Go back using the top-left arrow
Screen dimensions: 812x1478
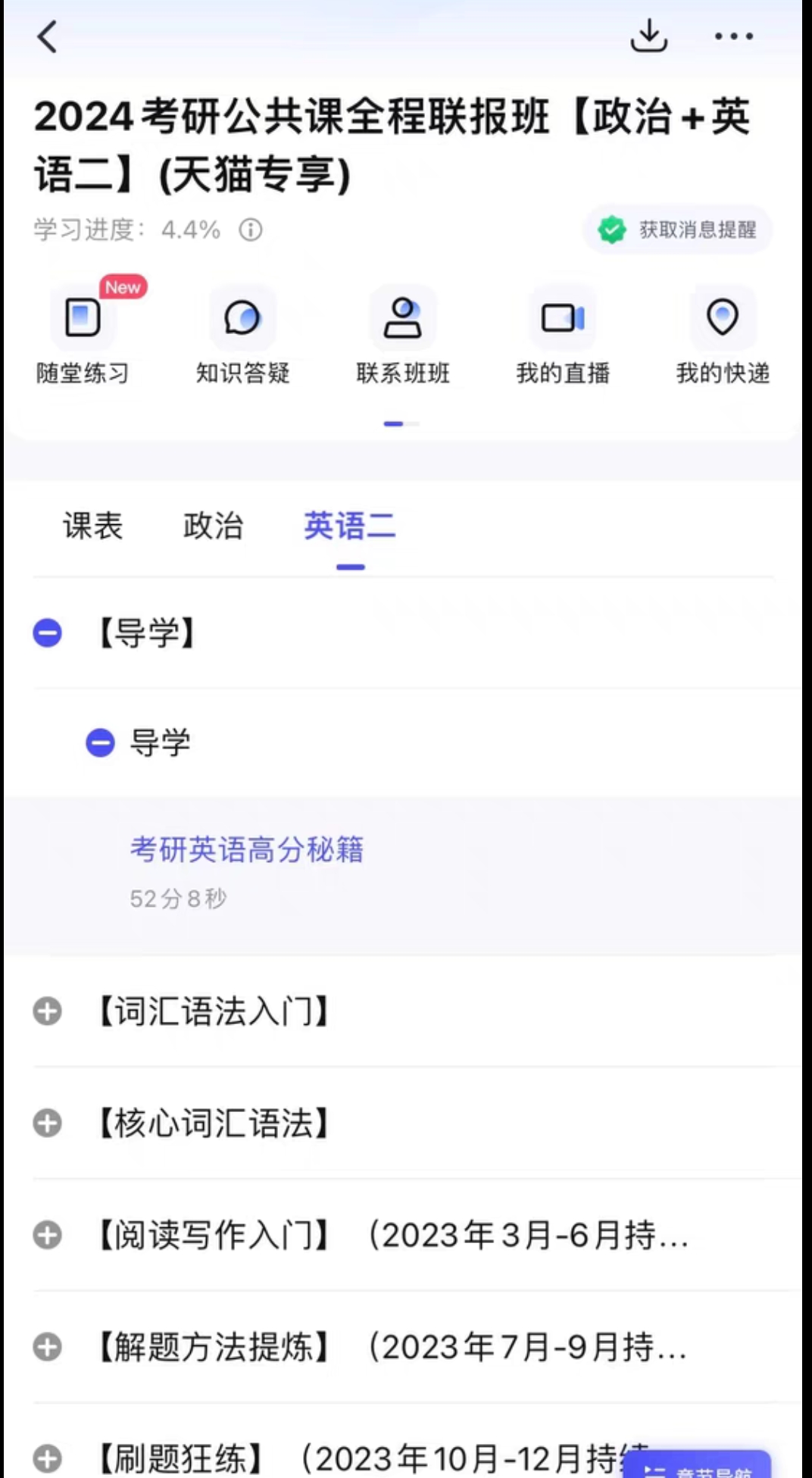click(x=48, y=36)
